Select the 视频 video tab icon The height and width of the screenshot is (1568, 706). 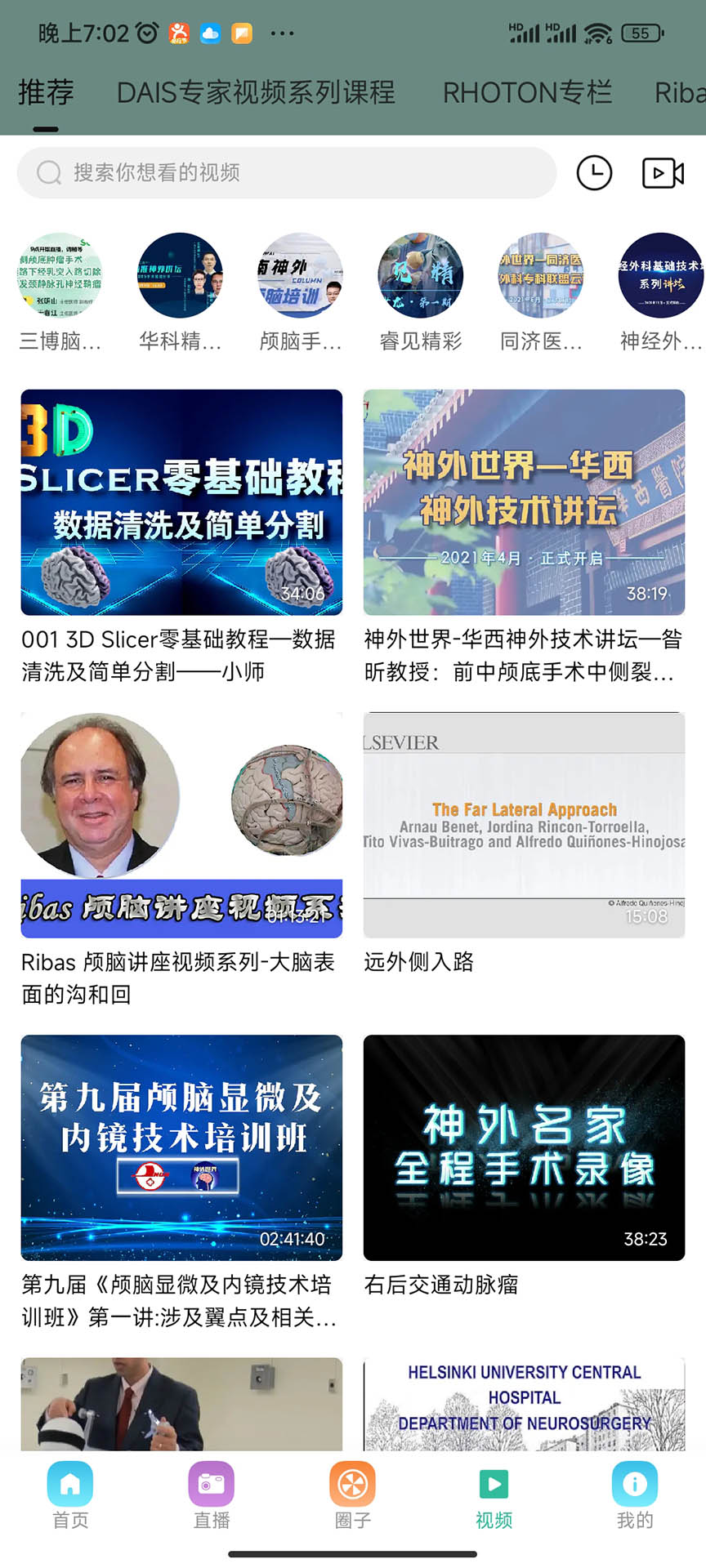point(493,1483)
